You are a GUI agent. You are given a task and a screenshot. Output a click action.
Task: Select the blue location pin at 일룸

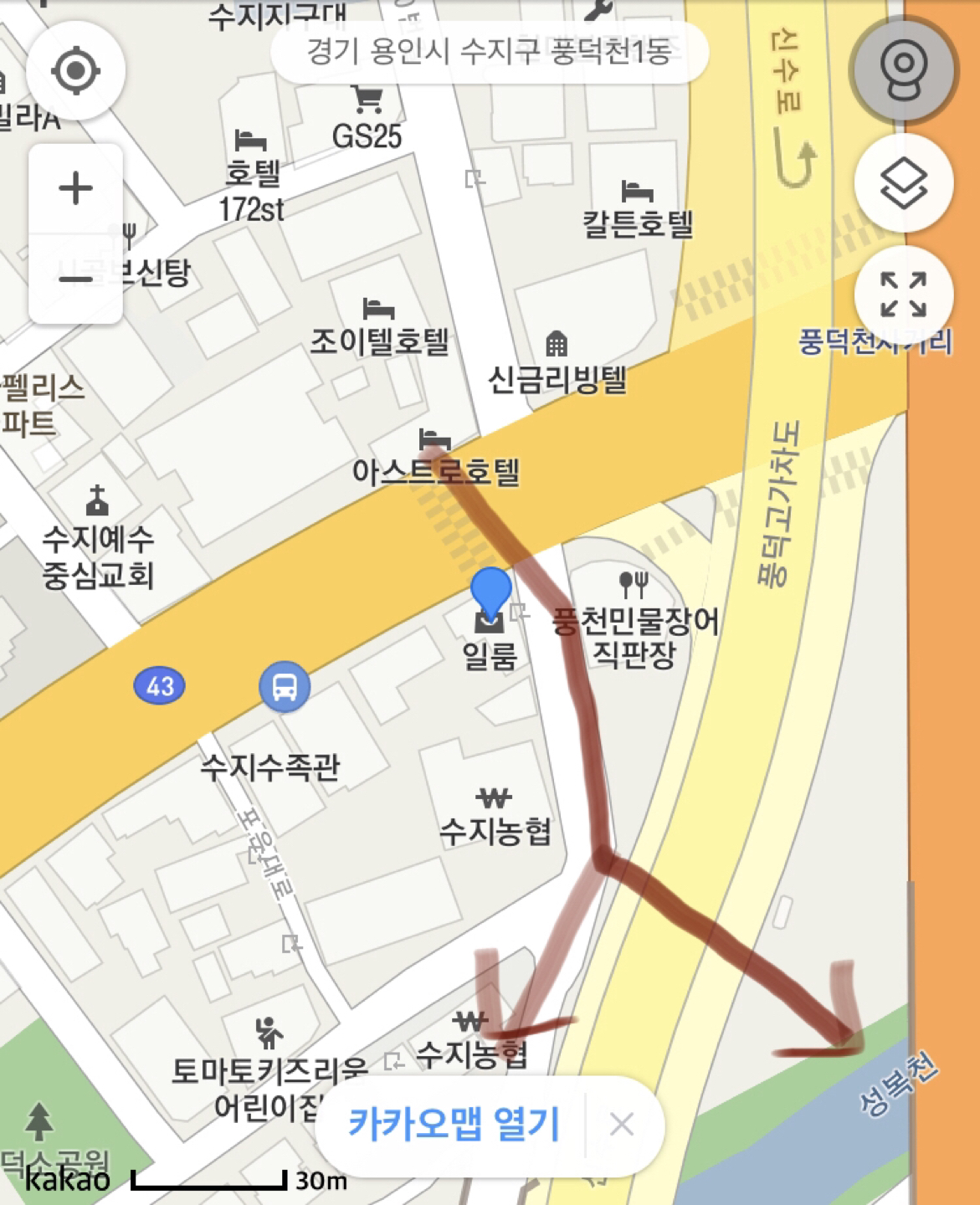coord(490,592)
